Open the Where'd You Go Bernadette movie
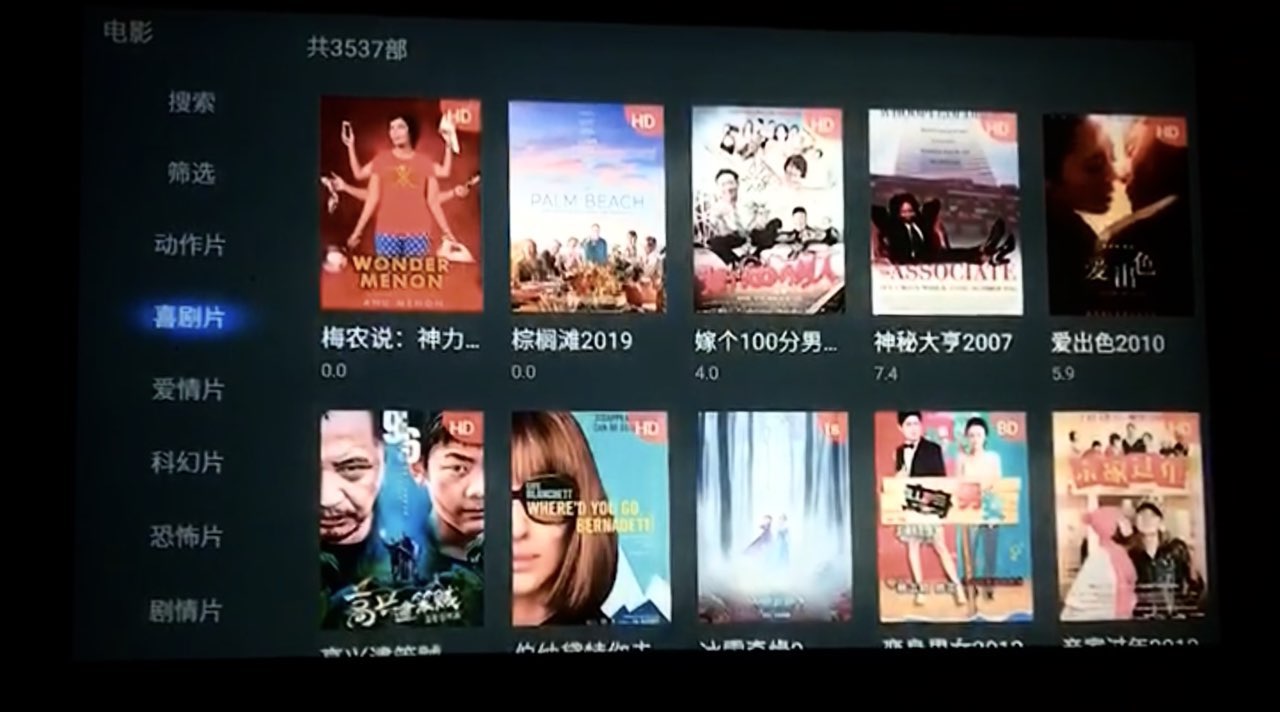Screen dimensions: 1280x712 point(590,518)
